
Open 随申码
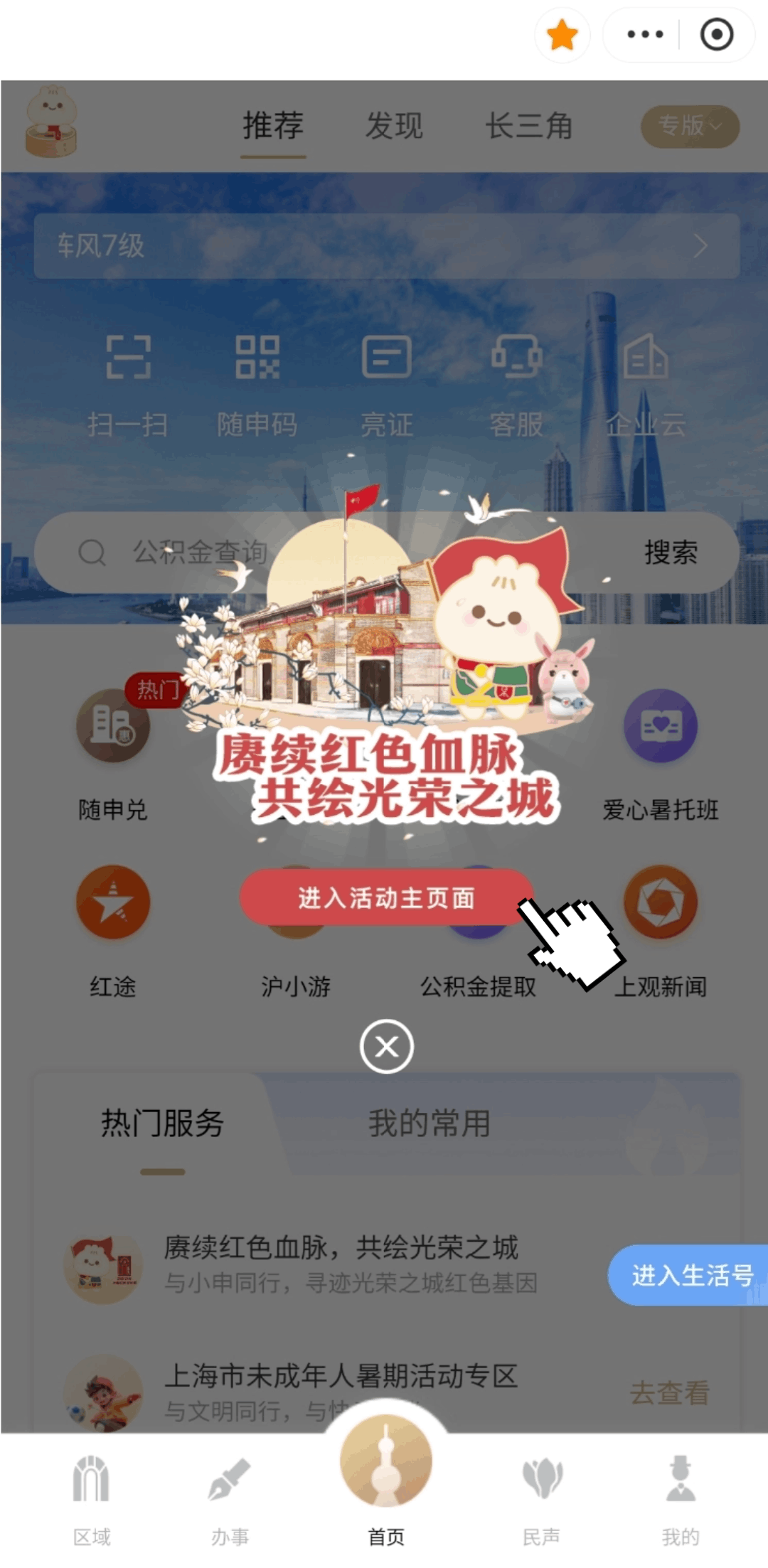click(257, 384)
